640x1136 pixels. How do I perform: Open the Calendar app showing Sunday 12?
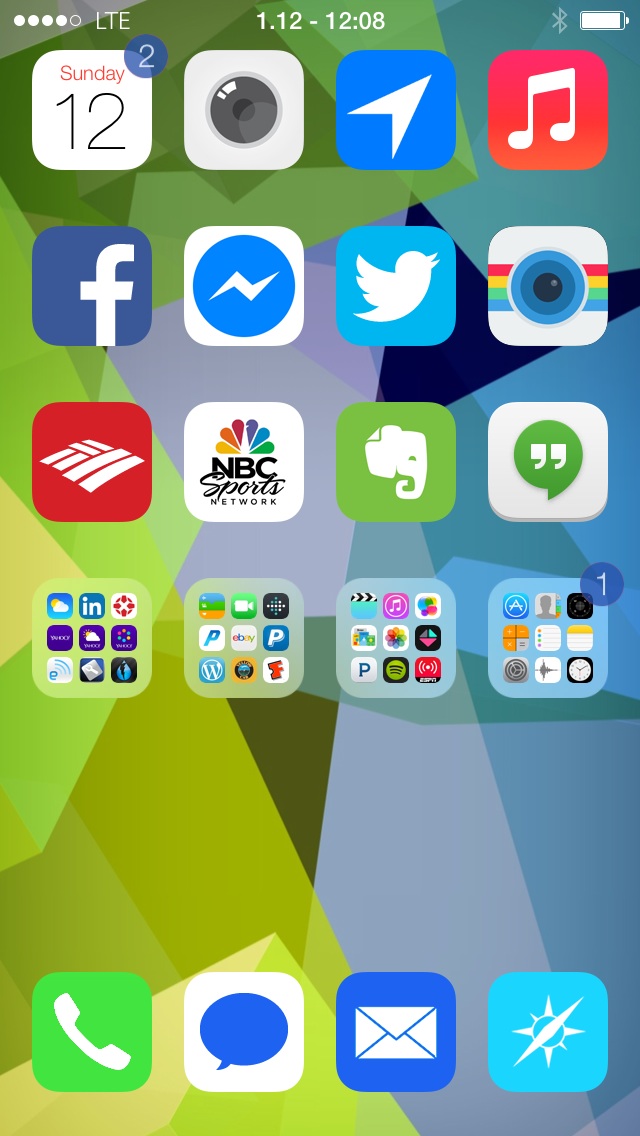tap(92, 110)
